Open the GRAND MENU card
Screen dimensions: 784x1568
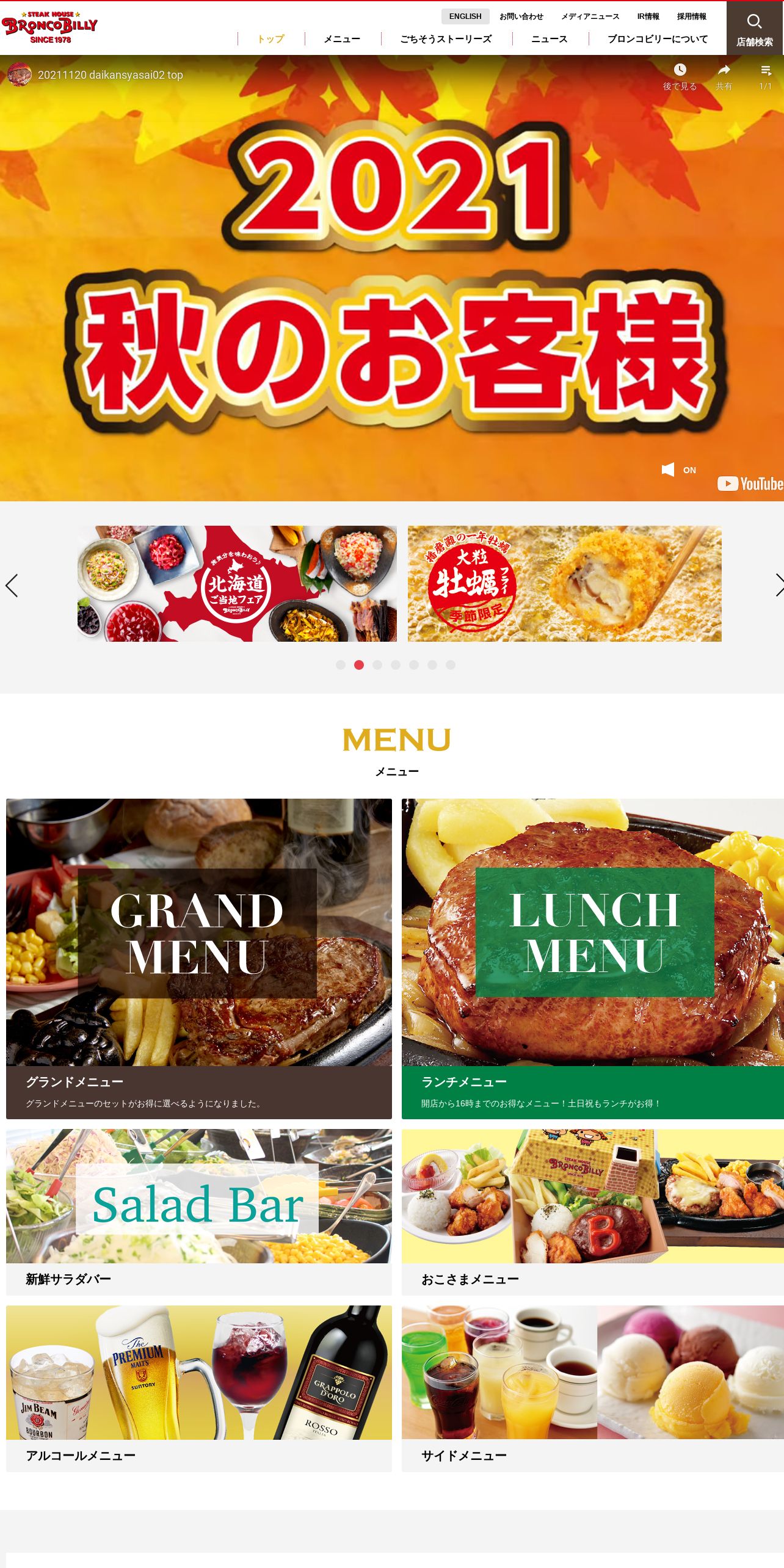point(198,957)
